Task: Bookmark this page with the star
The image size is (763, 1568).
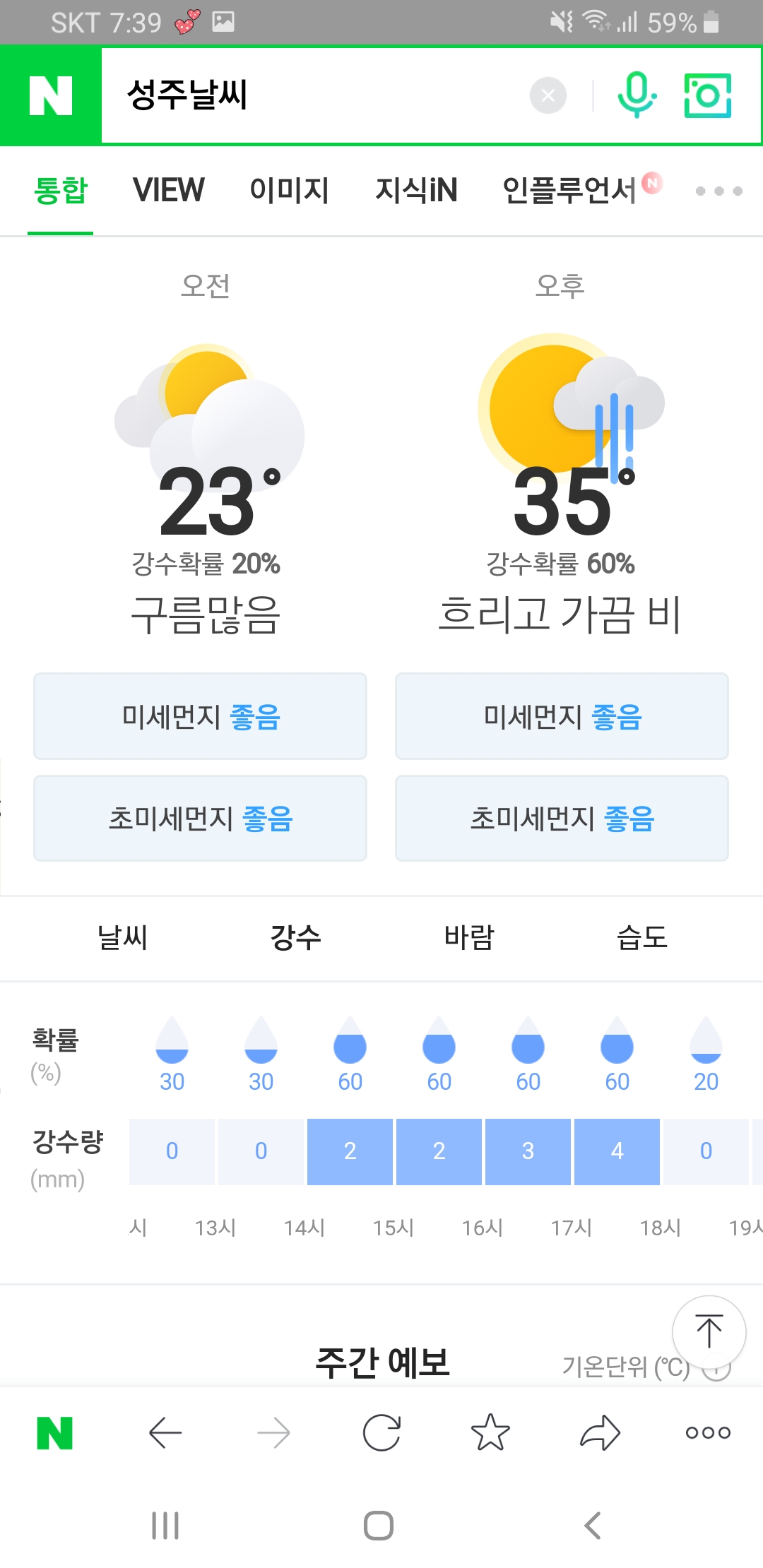Action: (490, 1432)
